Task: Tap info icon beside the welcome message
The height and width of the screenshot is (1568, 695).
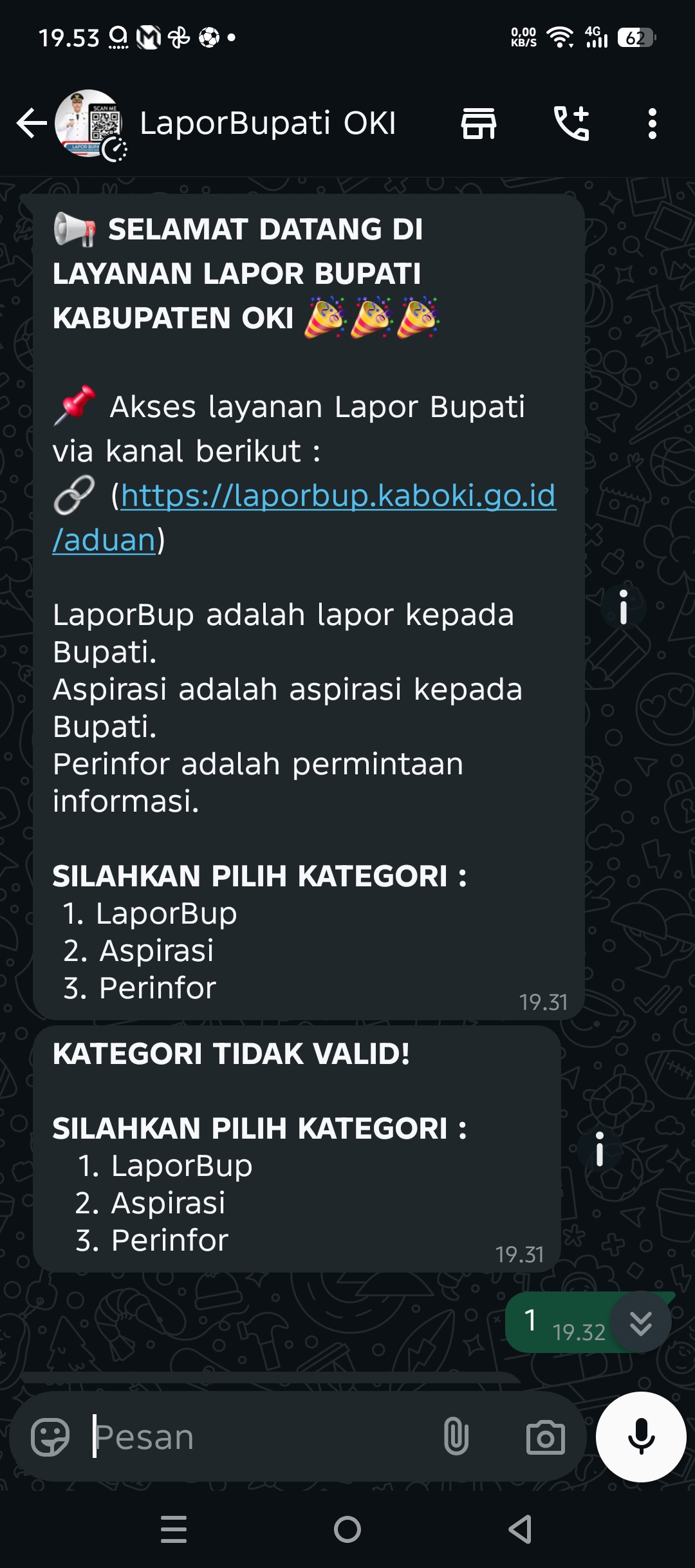Action: click(x=623, y=607)
